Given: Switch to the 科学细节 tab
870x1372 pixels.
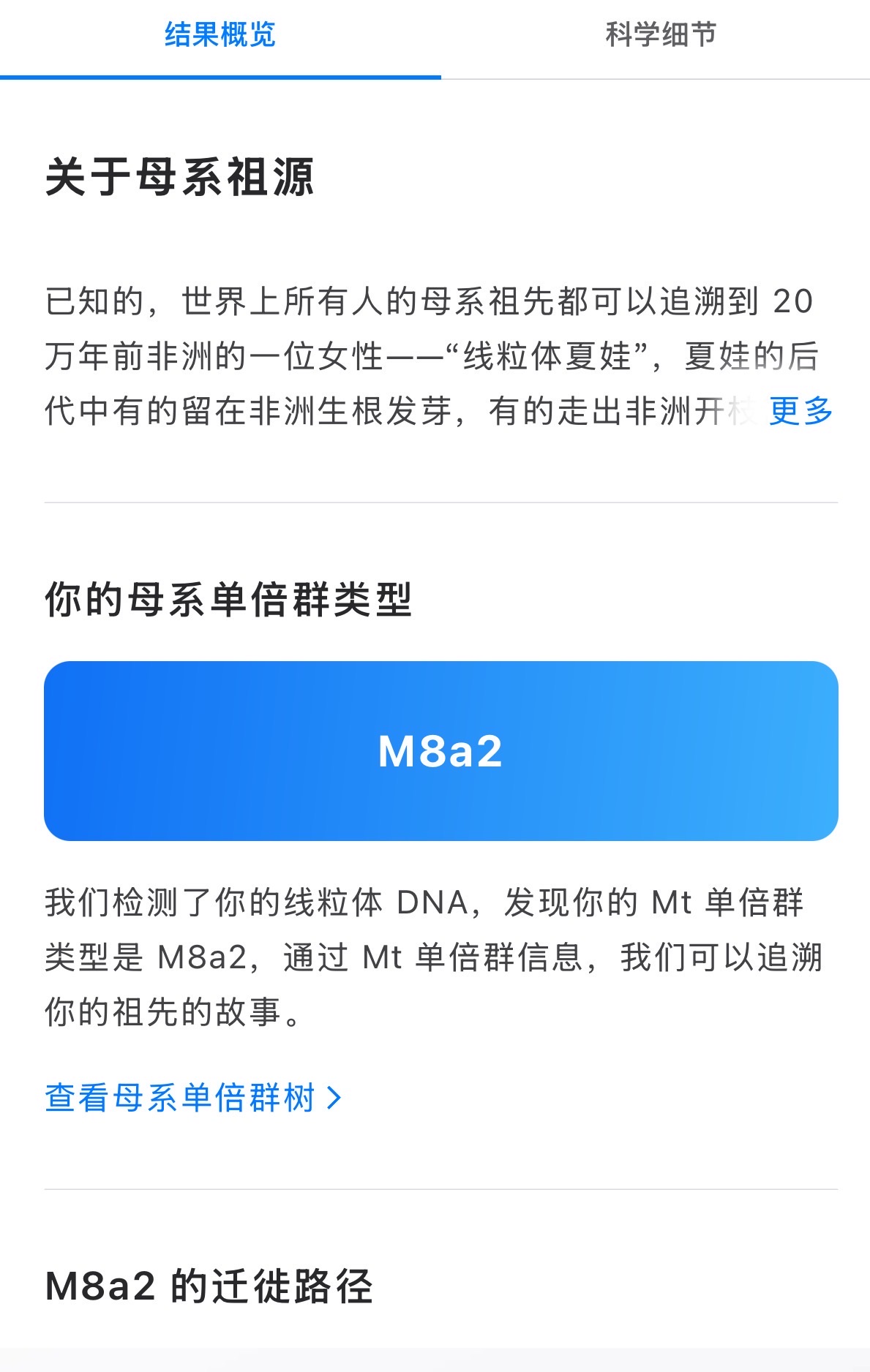Looking at the screenshot, I should tap(660, 35).
